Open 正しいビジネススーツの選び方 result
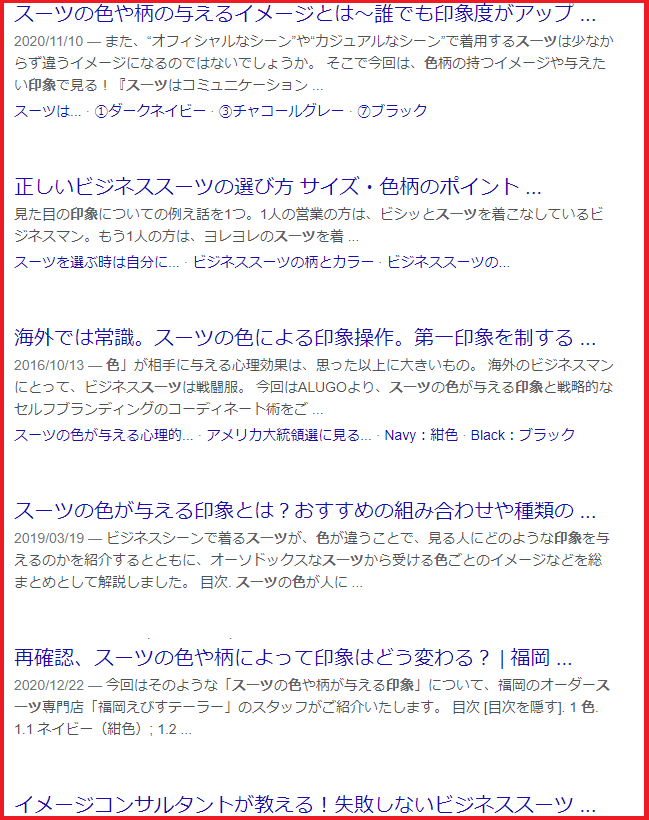Image resolution: width=649 pixels, height=820 pixels. point(278,186)
